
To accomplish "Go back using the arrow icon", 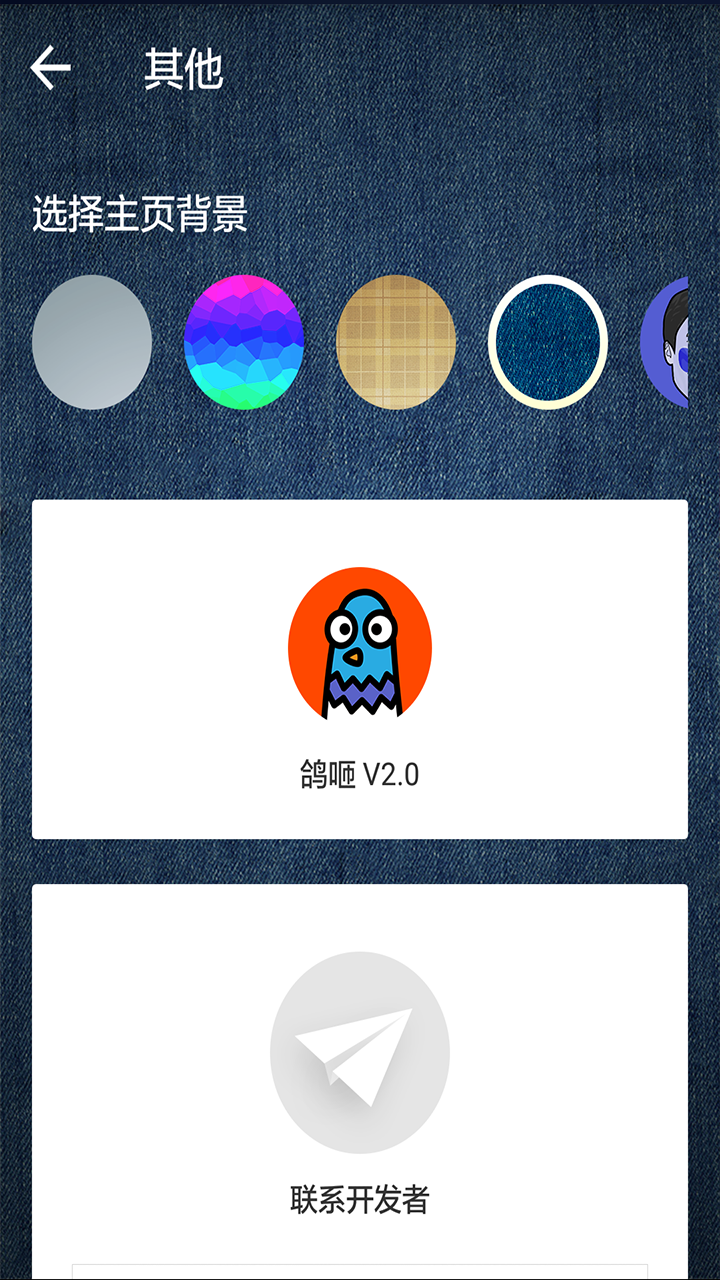I will 50,68.
